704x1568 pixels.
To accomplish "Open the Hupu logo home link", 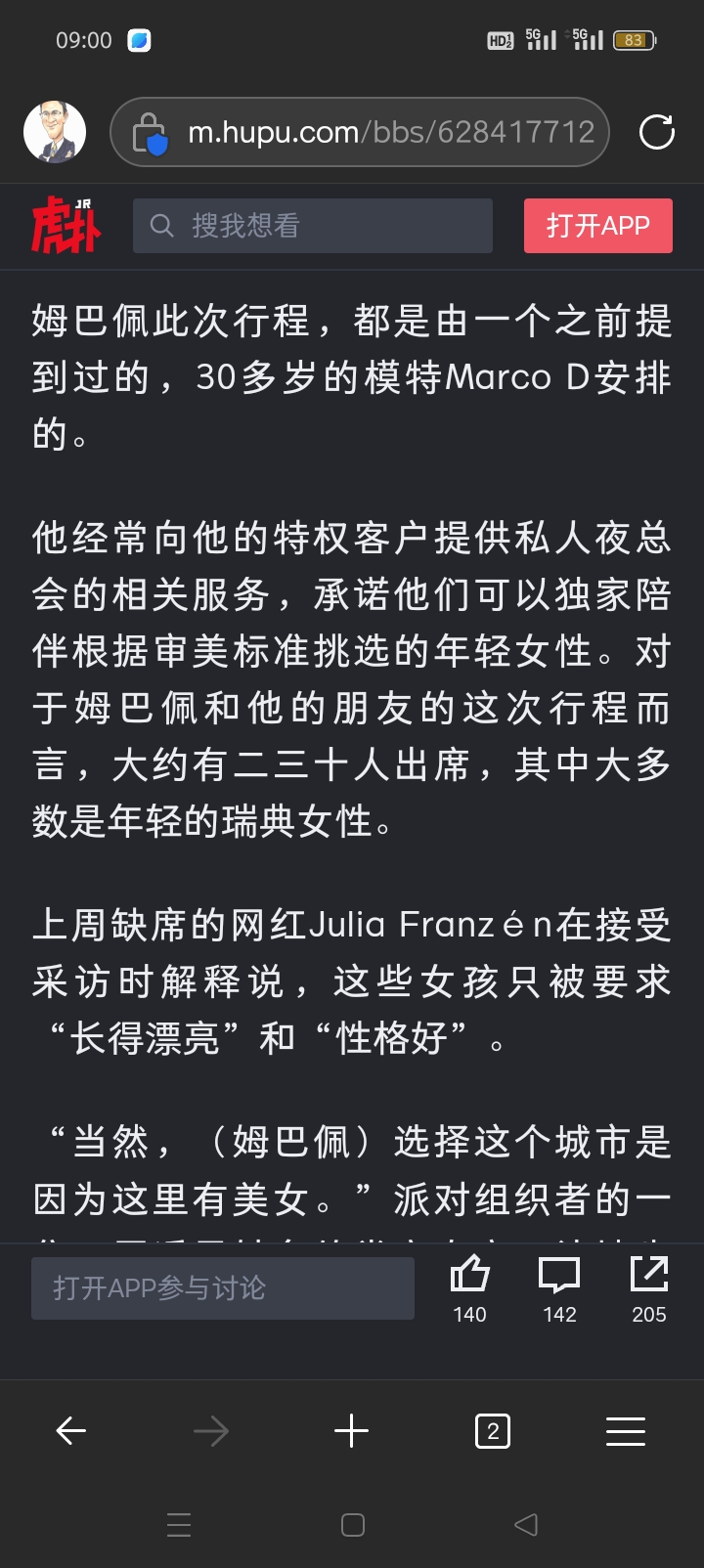I will click(66, 226).
